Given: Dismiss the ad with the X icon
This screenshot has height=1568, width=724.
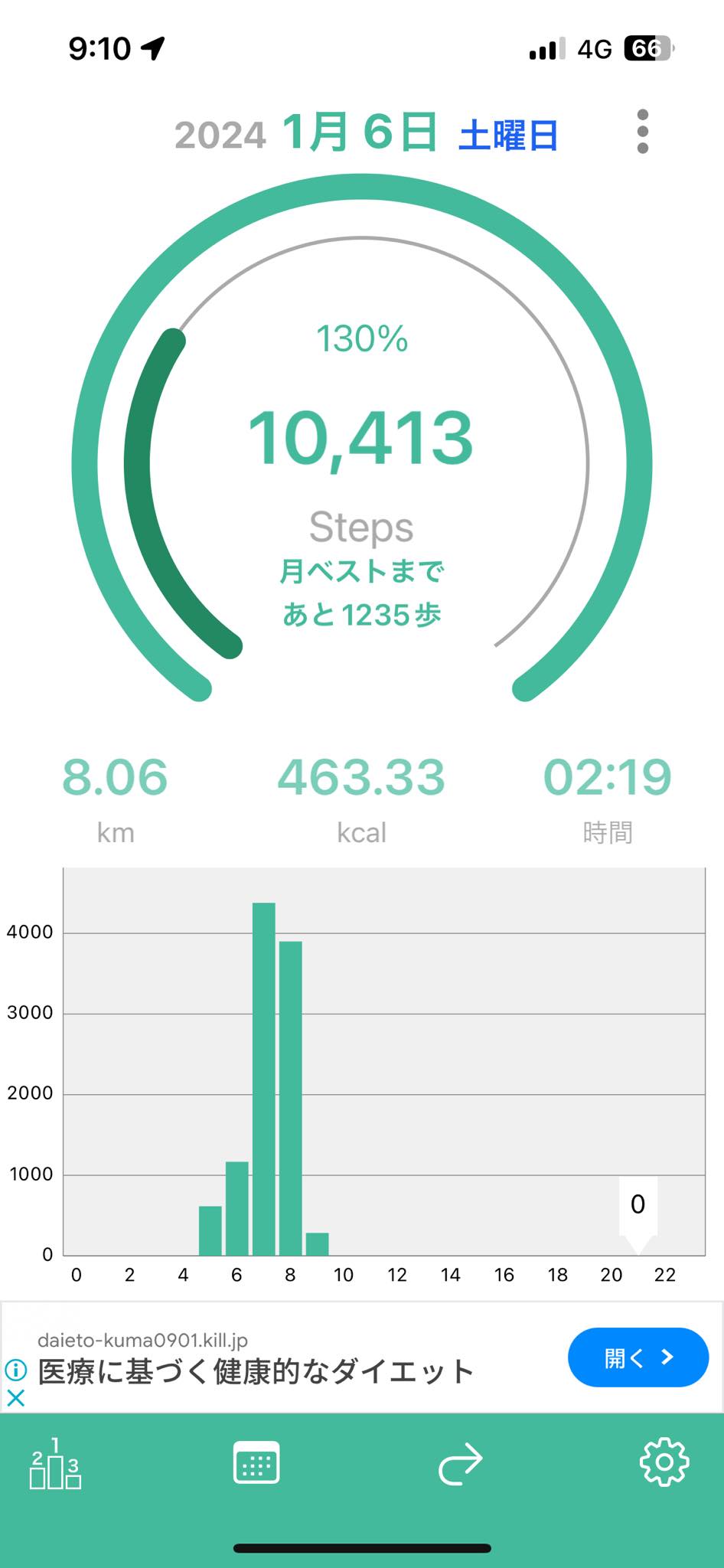Looking at the screenshot, I should [x=15, y=1399].
